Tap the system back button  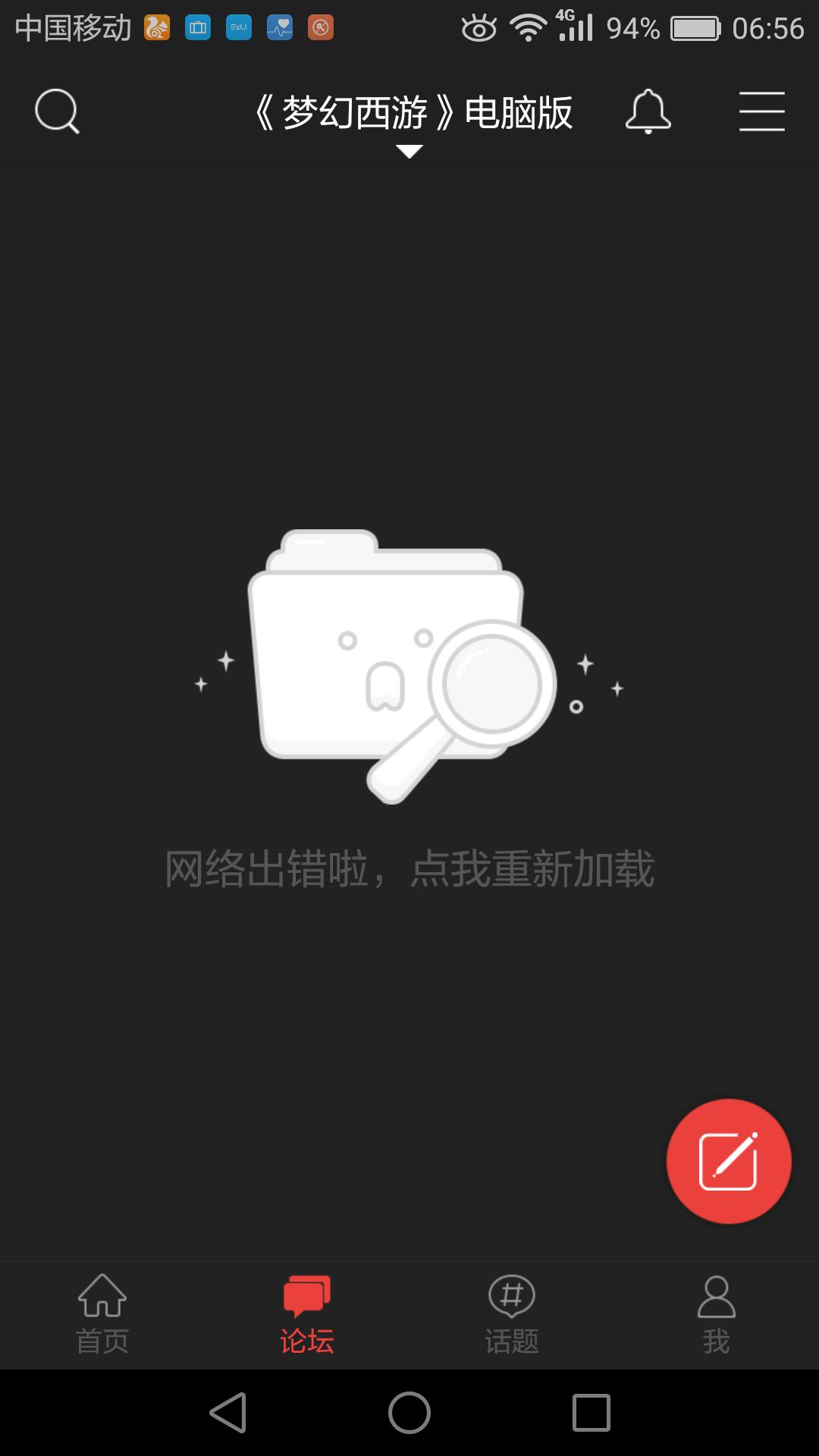(227, 1413)
